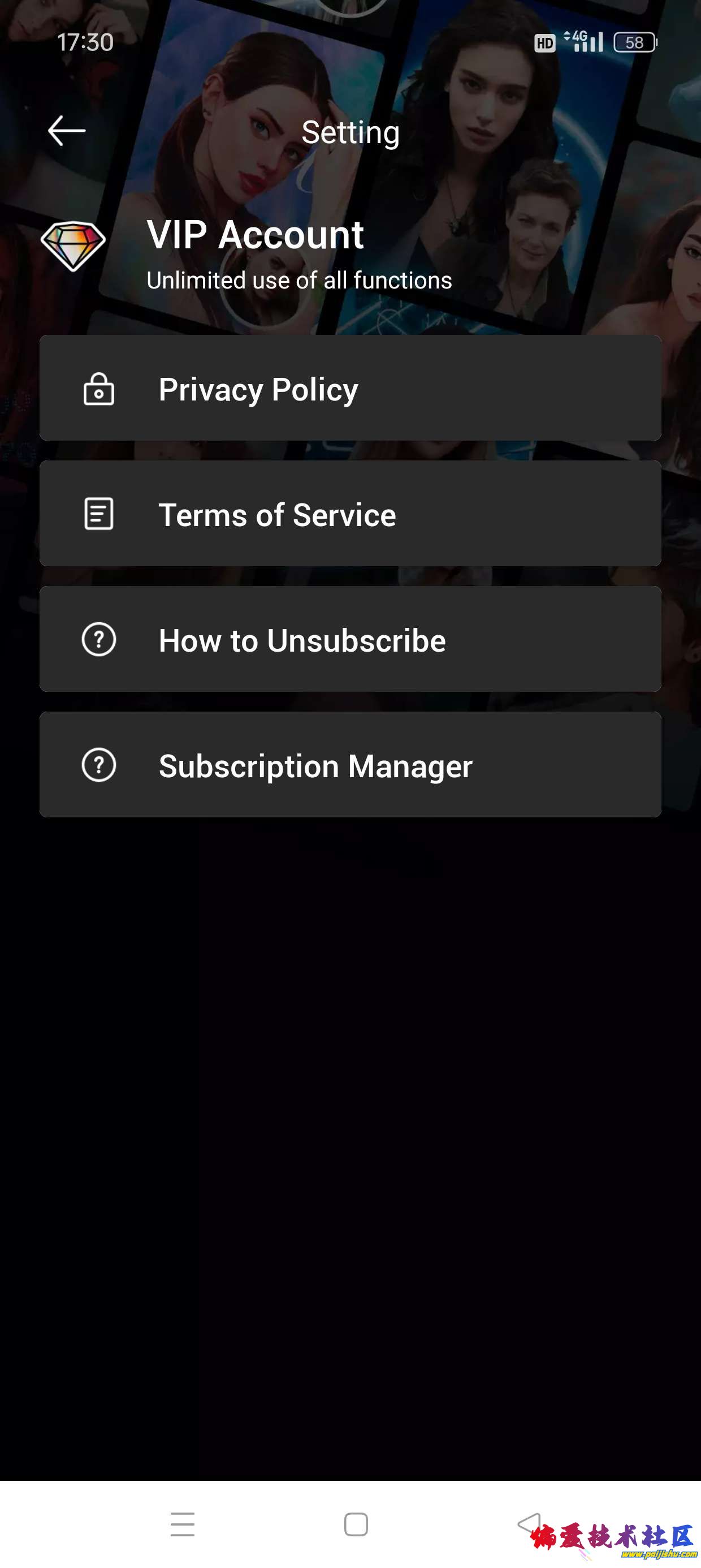The width and height of the screenshot is (701, 1568).
Task: Tap the clock showing 17:30
Action: coord(85,42)
